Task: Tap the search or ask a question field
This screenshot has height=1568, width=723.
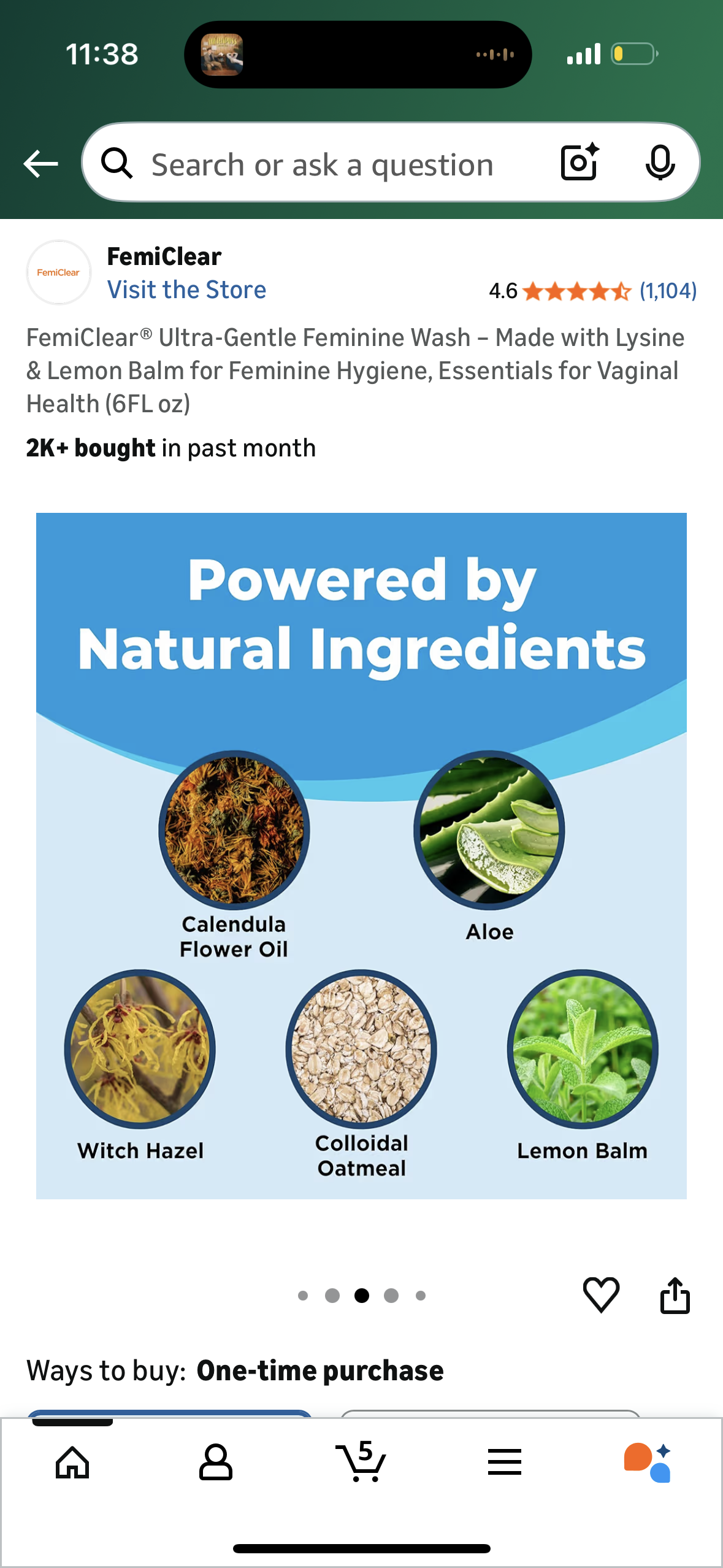Action: (x=322, y=164)
